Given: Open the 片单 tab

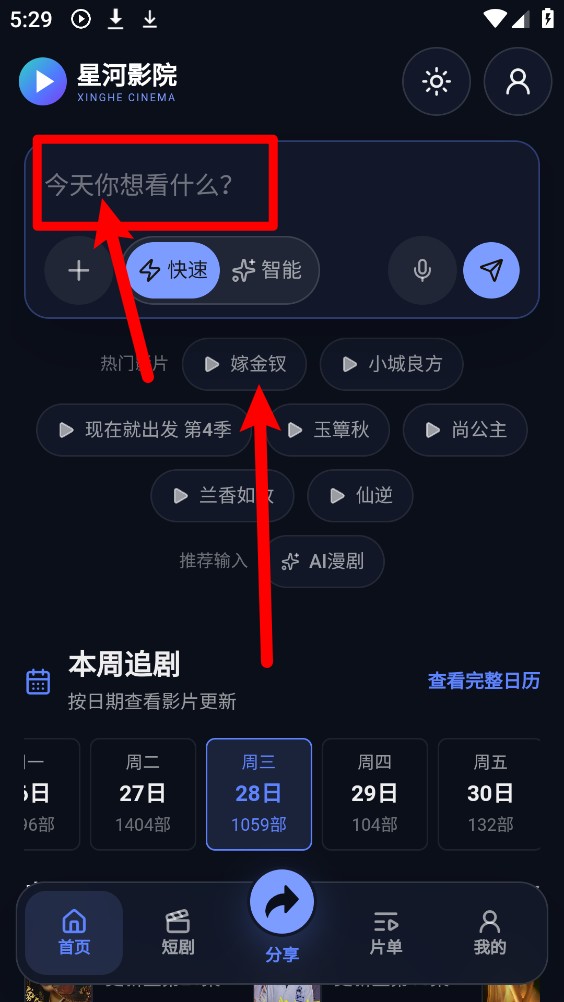Looking at the screenshot, I should [x=386, y=933].
